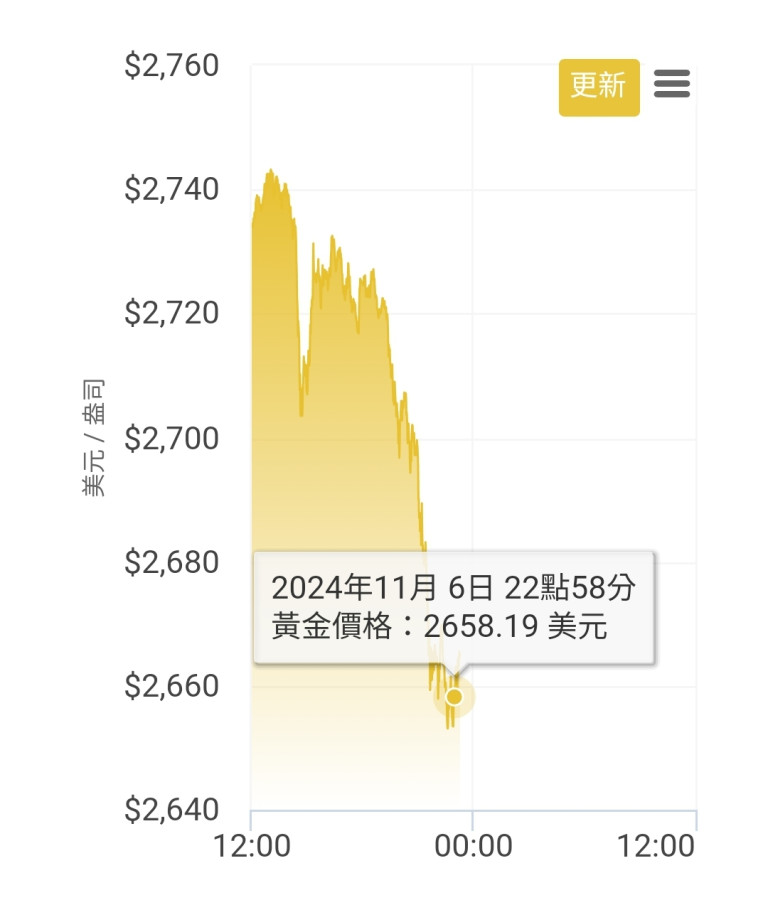Viewport: 768px width, 900px height.
Task: Open the chart hamburger menu
Action: point(672,85)
